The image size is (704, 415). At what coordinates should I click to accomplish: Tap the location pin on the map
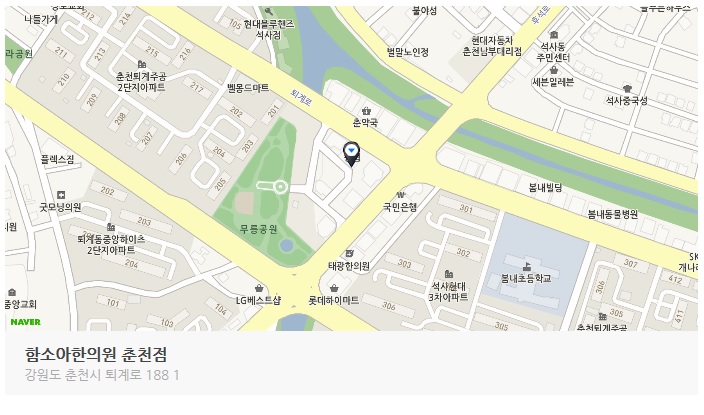352,152
